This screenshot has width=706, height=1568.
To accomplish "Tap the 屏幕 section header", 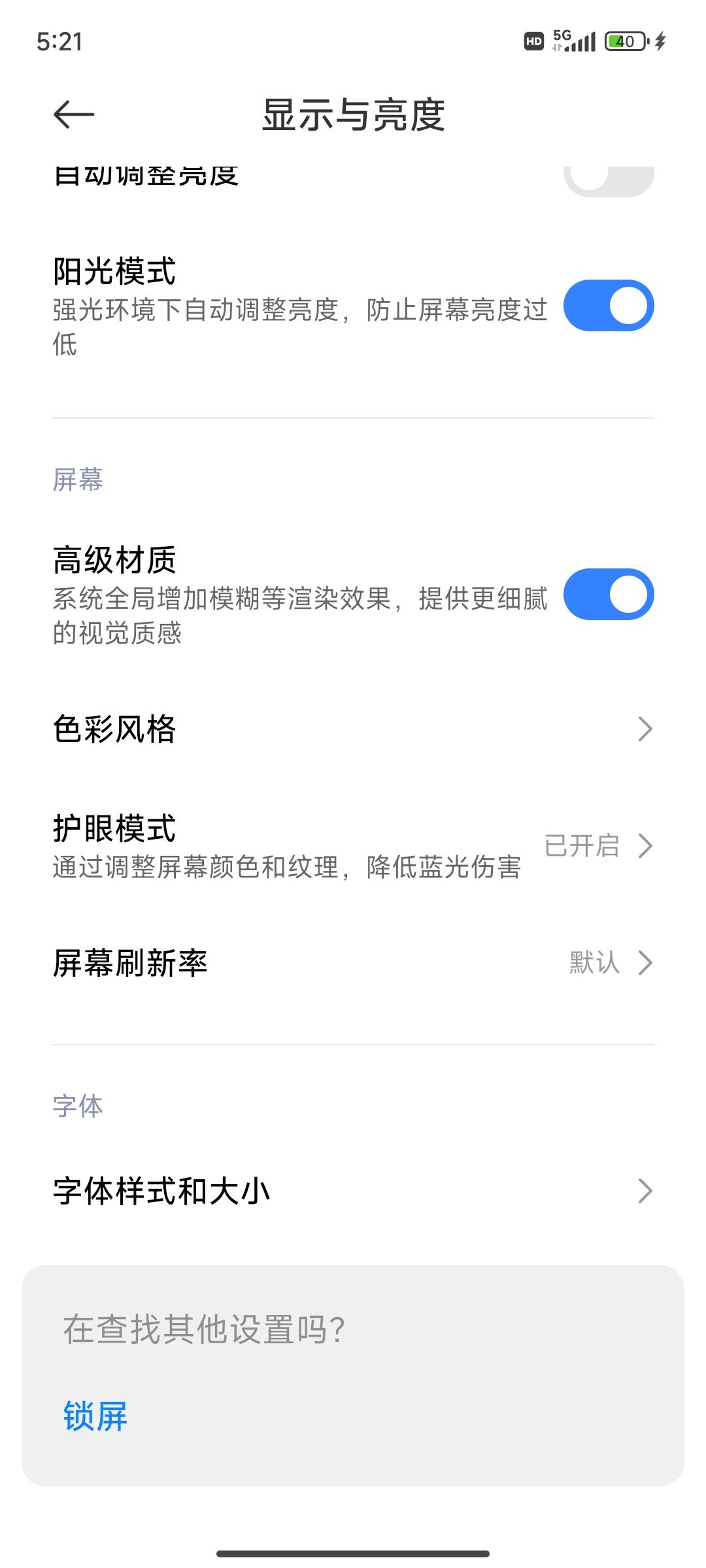I will [77, 480].
